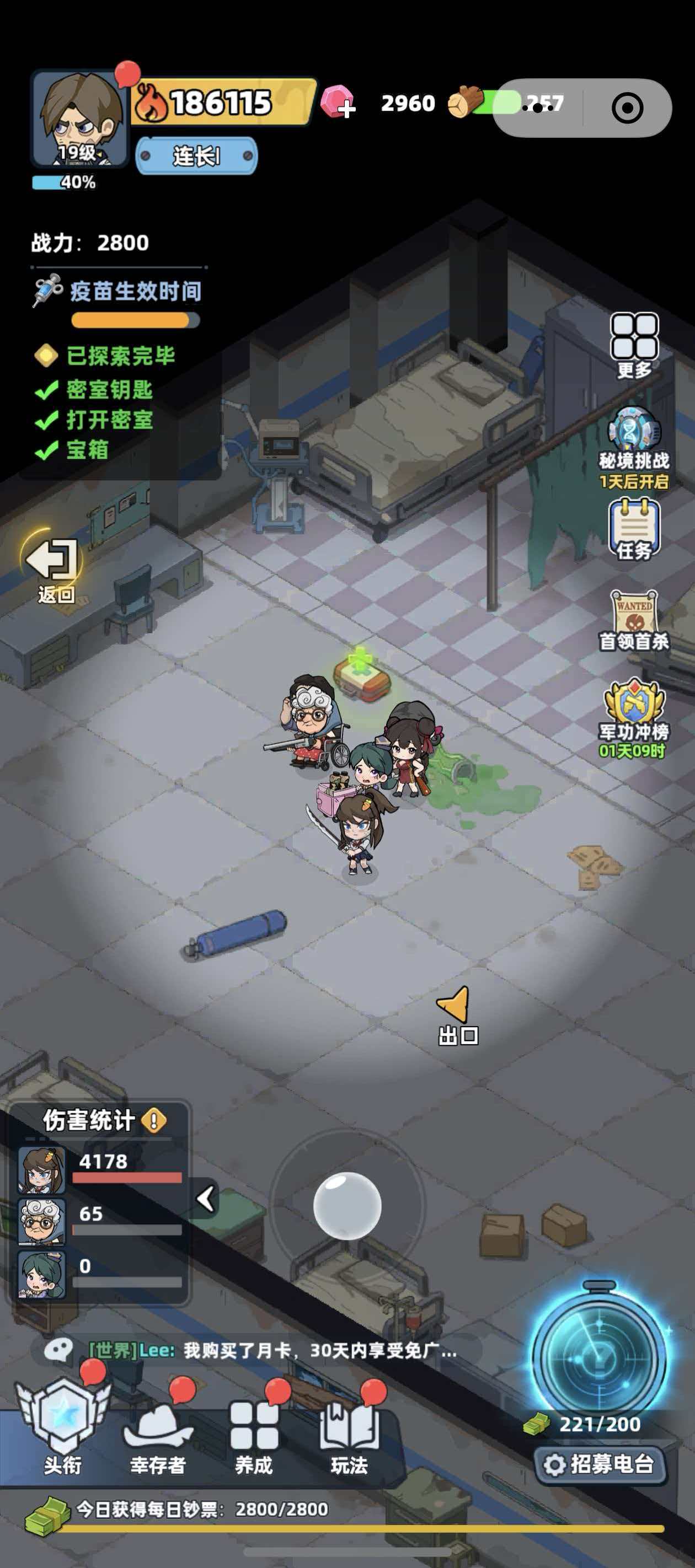The image size is (695, 1568).
Task: Switch to the 头衔 tab
Action: click(x=63, y=1430)
